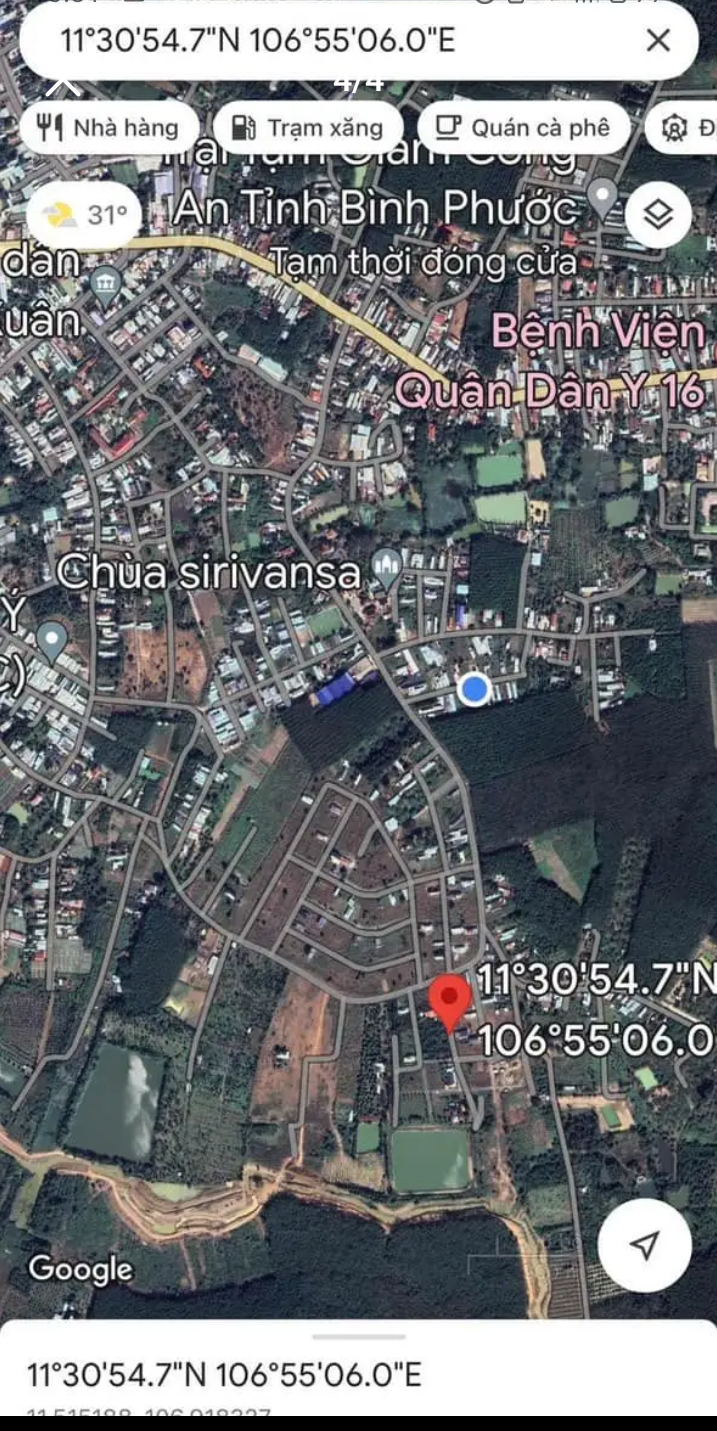The image size is (717, 1431).
Task: Expand the bottom sheet with the coordinates
Action: point(358,1338)
